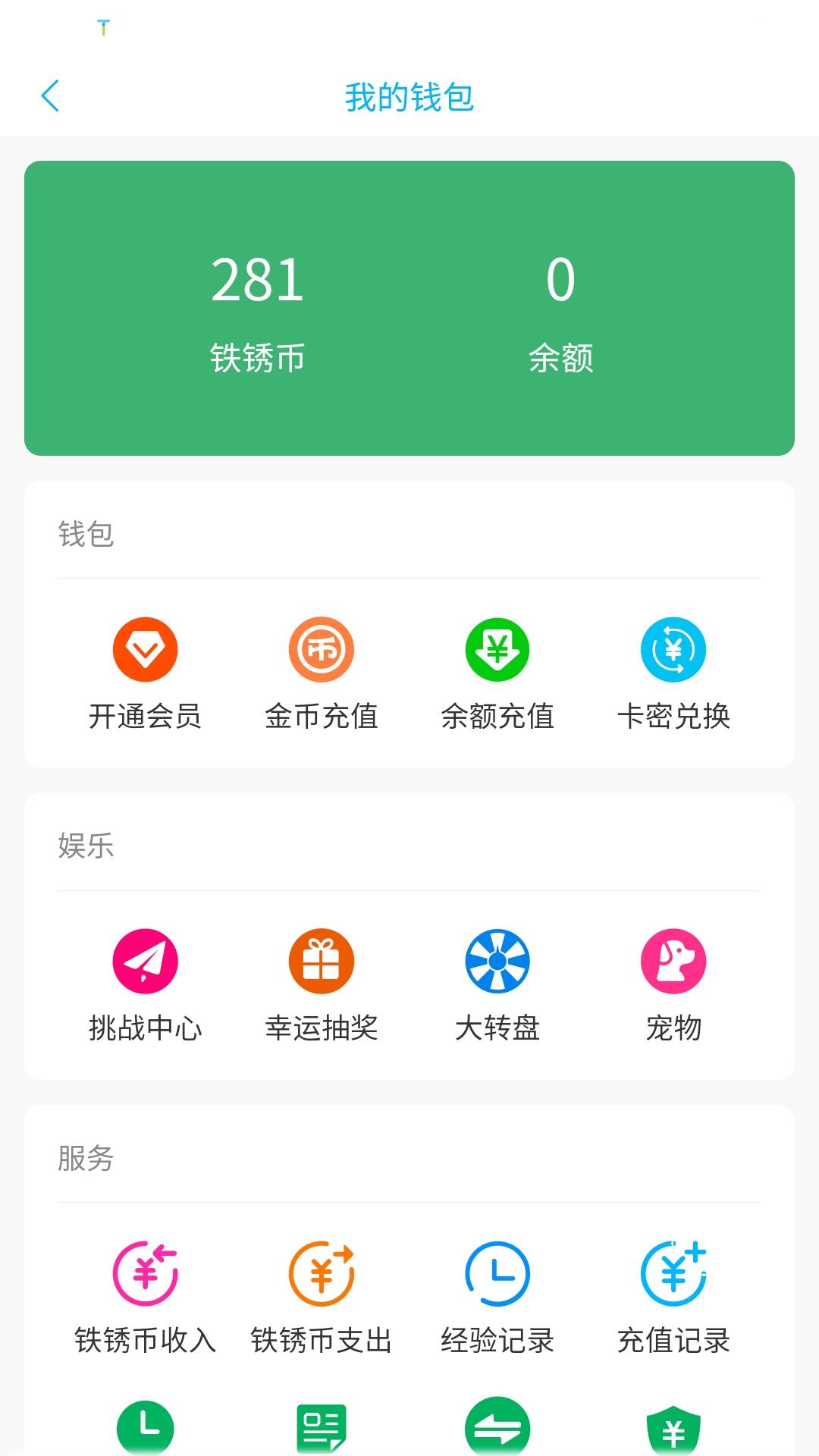The width and height of the screenshot is (819, 1456).
Task: Check 经验记录 experience history
Action: (497, 1295)
